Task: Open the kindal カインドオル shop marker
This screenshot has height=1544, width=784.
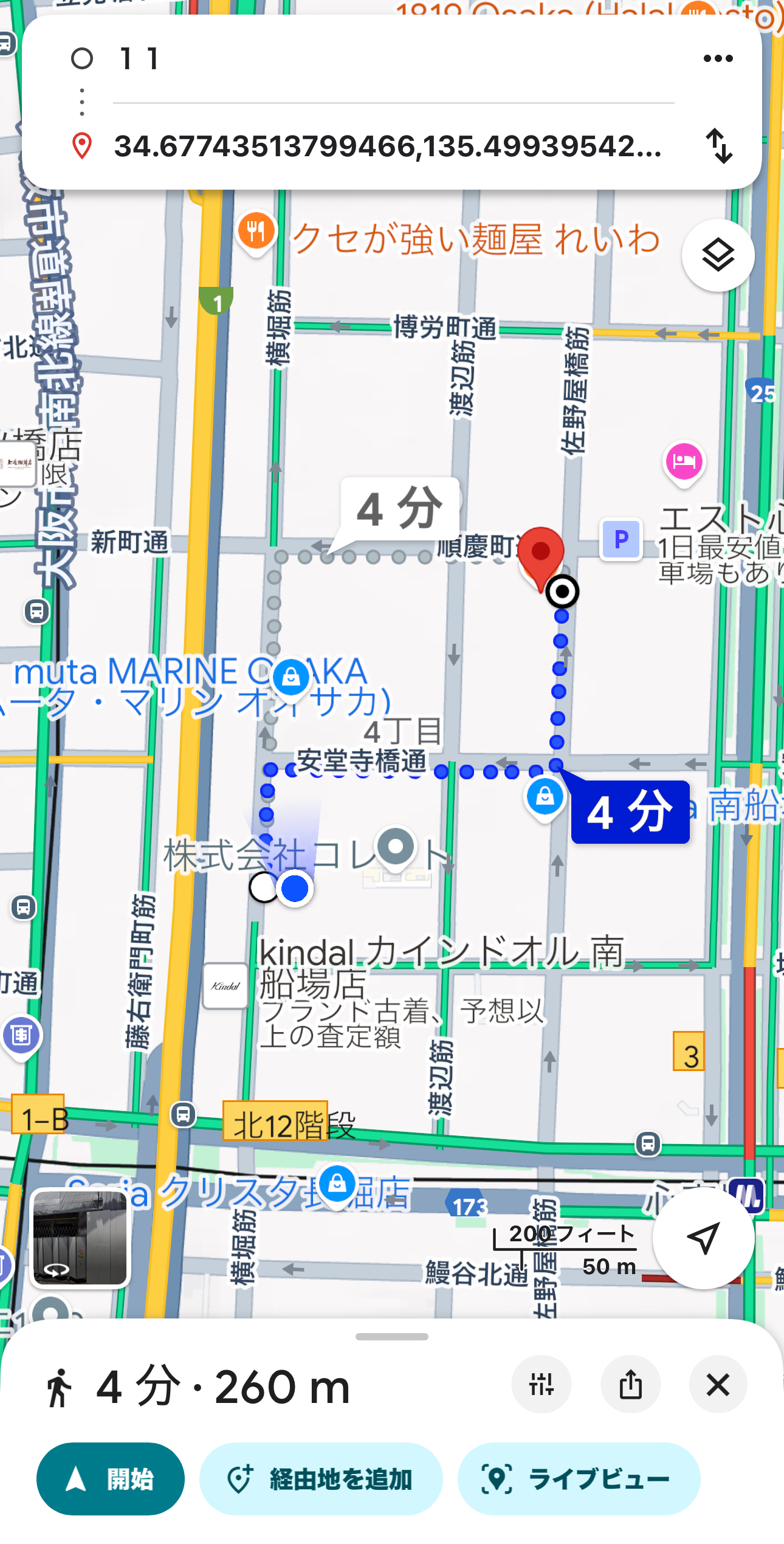Action: coord(225,986)
